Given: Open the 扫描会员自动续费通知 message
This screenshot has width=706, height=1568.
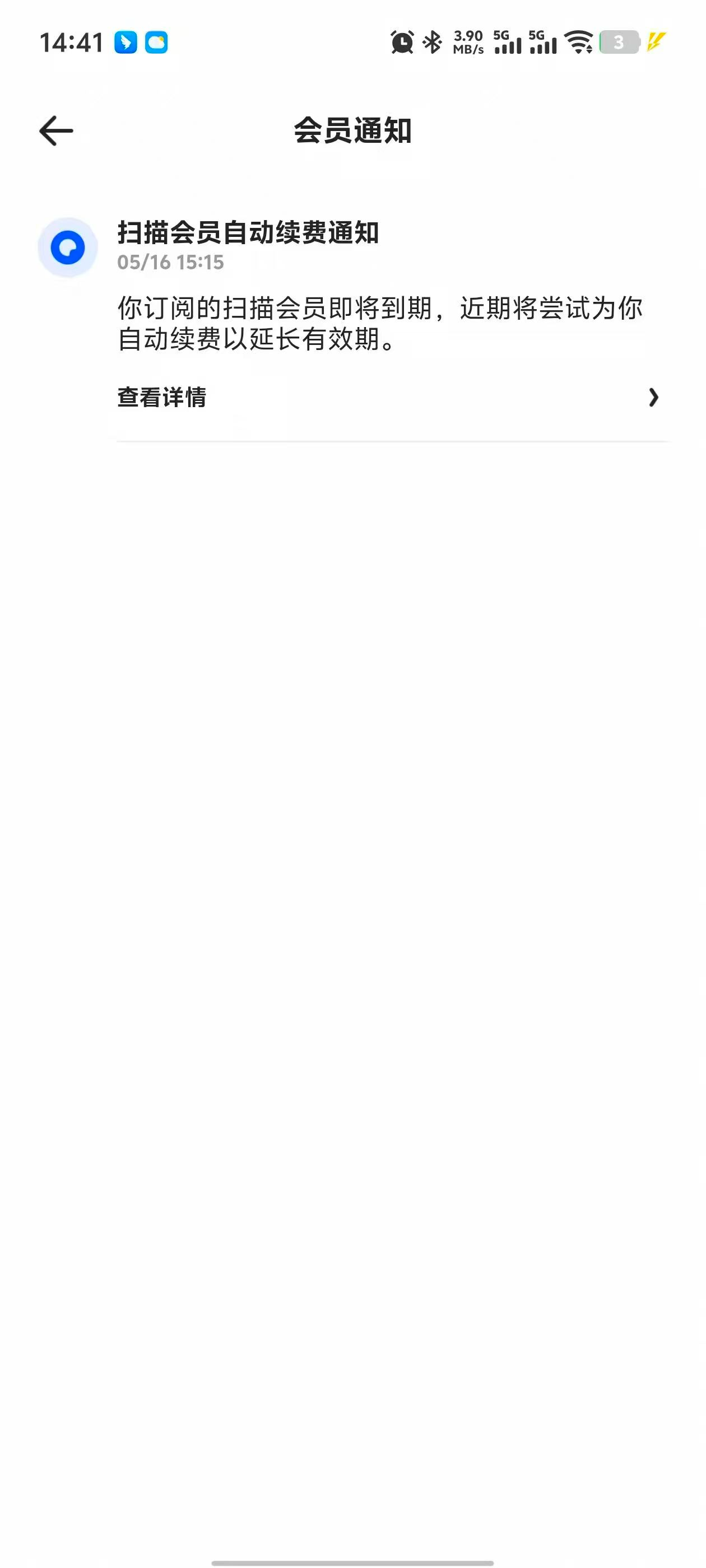Looking at the screenshot, I should coord(248,232).
